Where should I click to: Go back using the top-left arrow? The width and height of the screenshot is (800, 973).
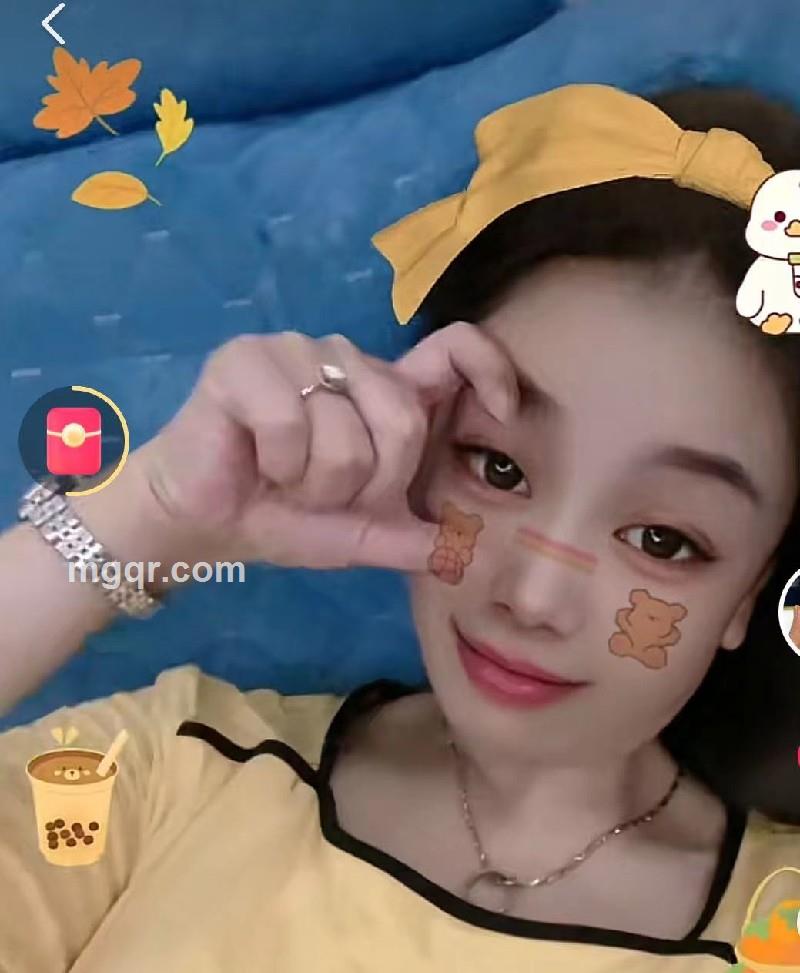pos(53,24)
